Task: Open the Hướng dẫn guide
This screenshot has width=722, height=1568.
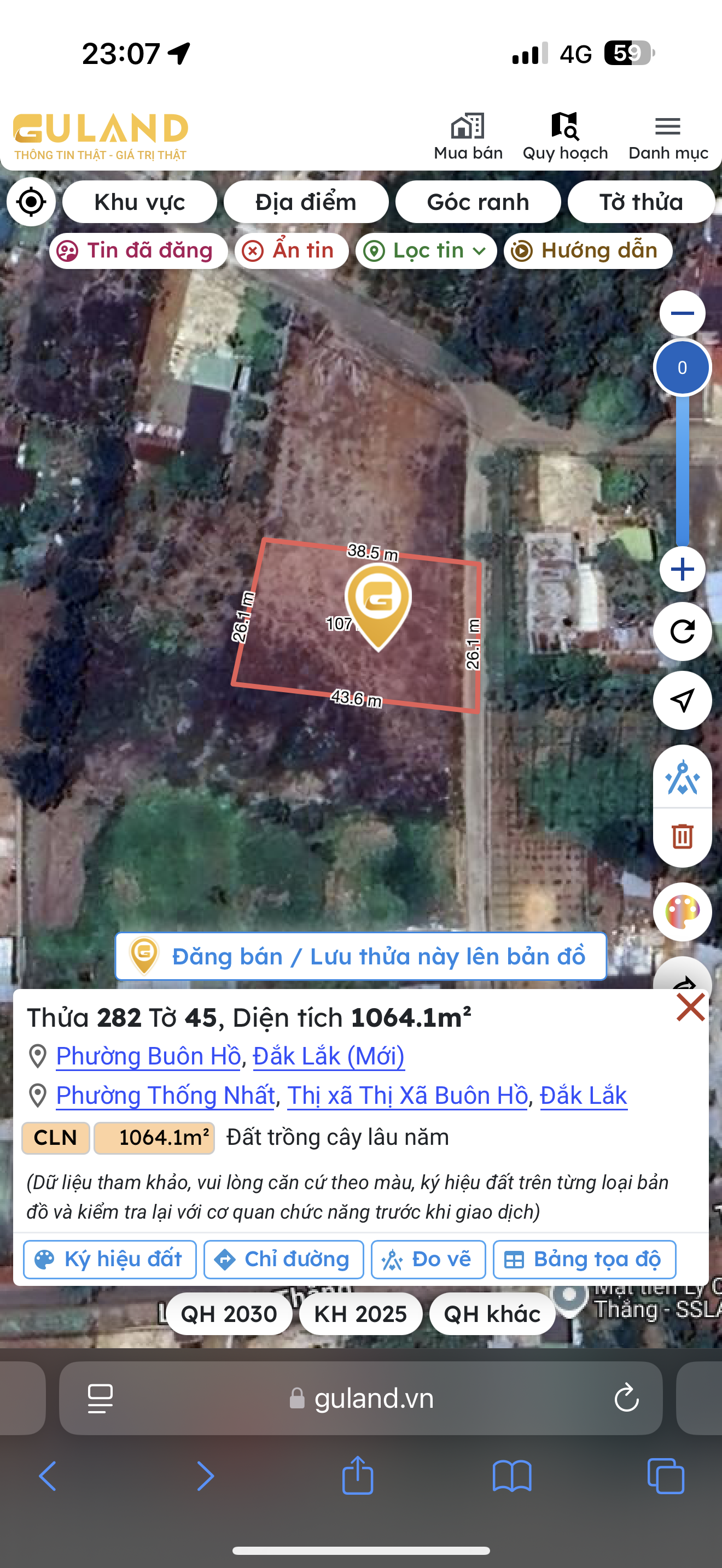Action: point(587,250)
